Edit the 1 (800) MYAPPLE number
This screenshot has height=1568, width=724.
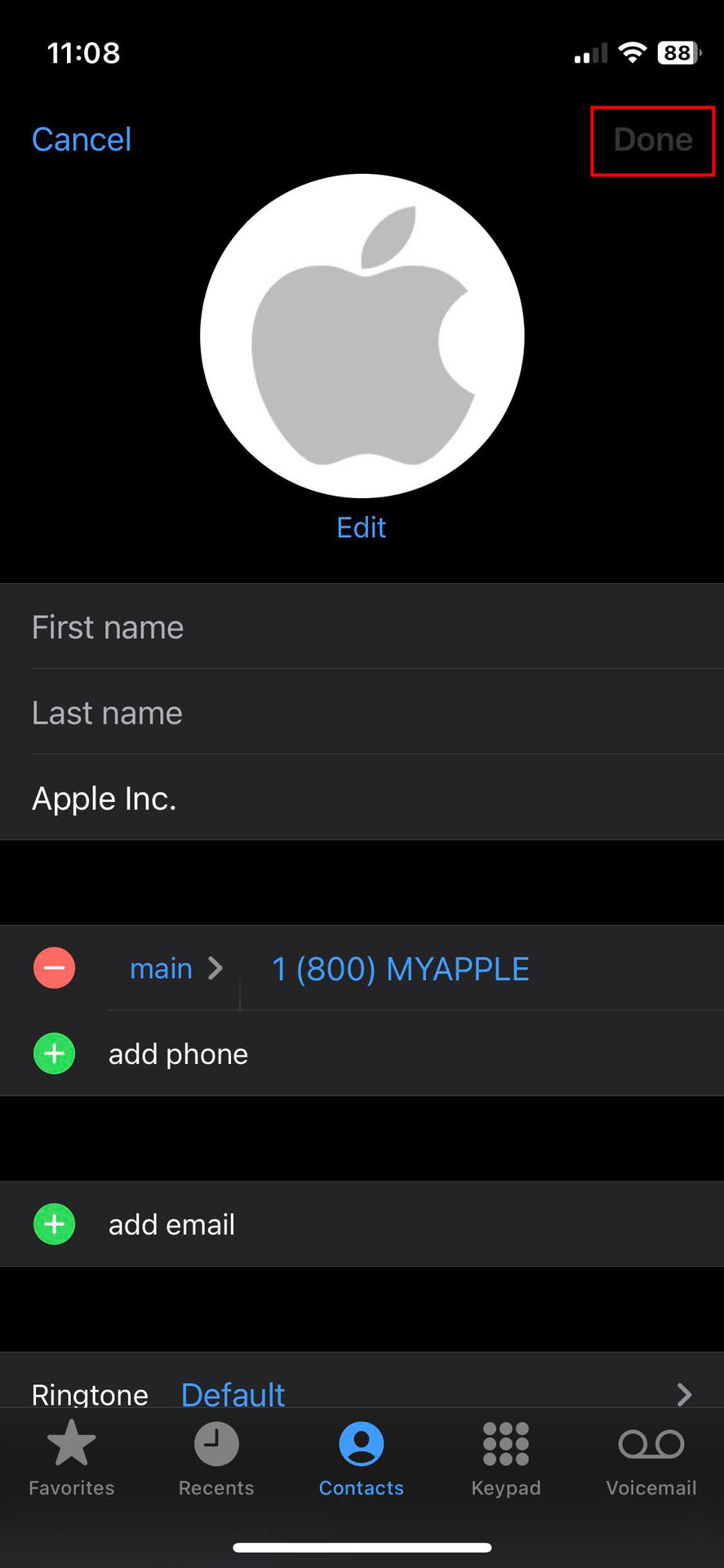click(x=400, y=969)
